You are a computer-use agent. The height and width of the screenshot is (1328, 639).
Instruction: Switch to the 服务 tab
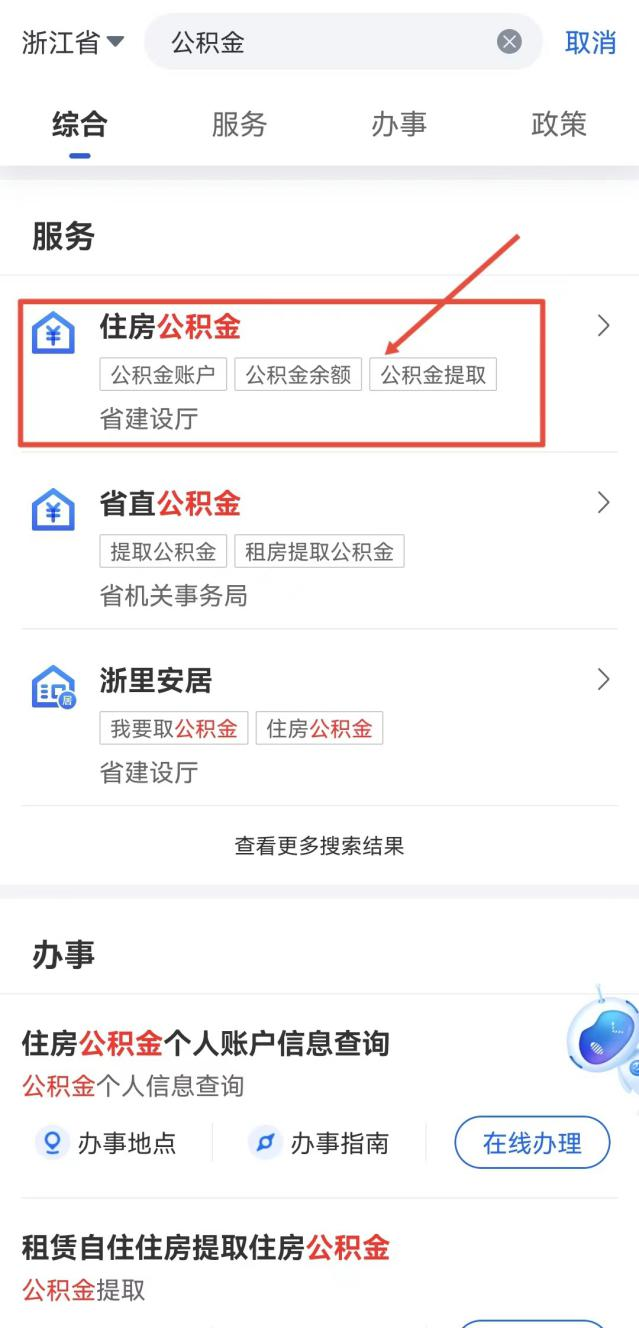(x=239, y=124)
